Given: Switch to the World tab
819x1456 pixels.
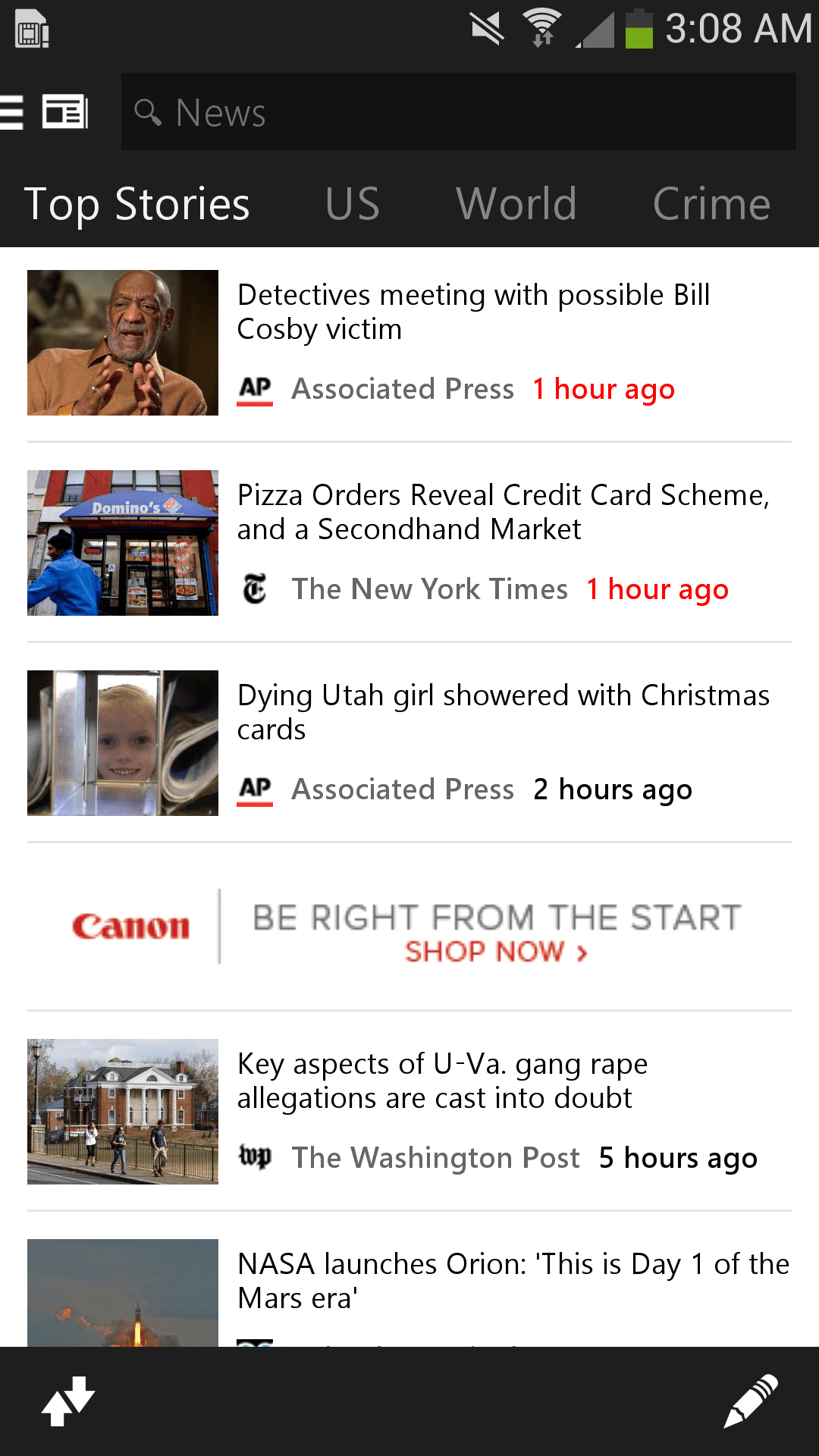Looking at the screenshot, I should [516, 204].
